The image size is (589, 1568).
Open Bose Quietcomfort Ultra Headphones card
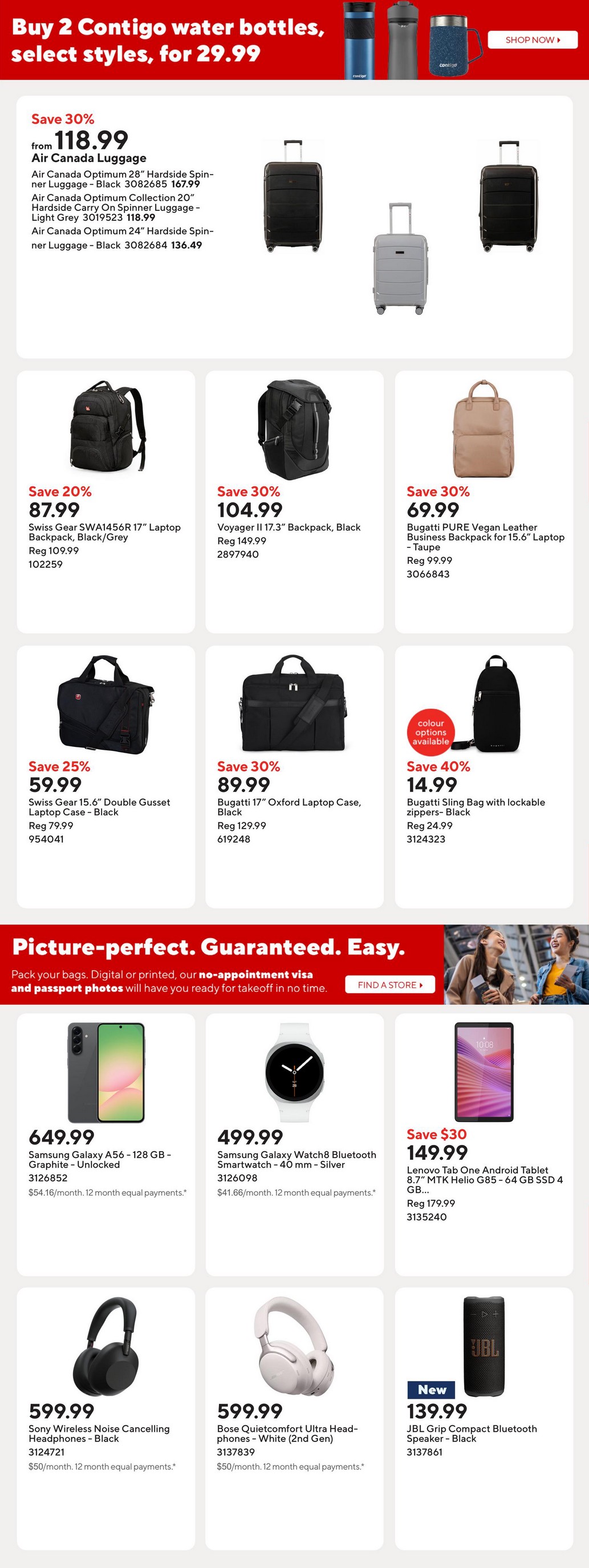pyautogui.click(x=294, y=1418)
